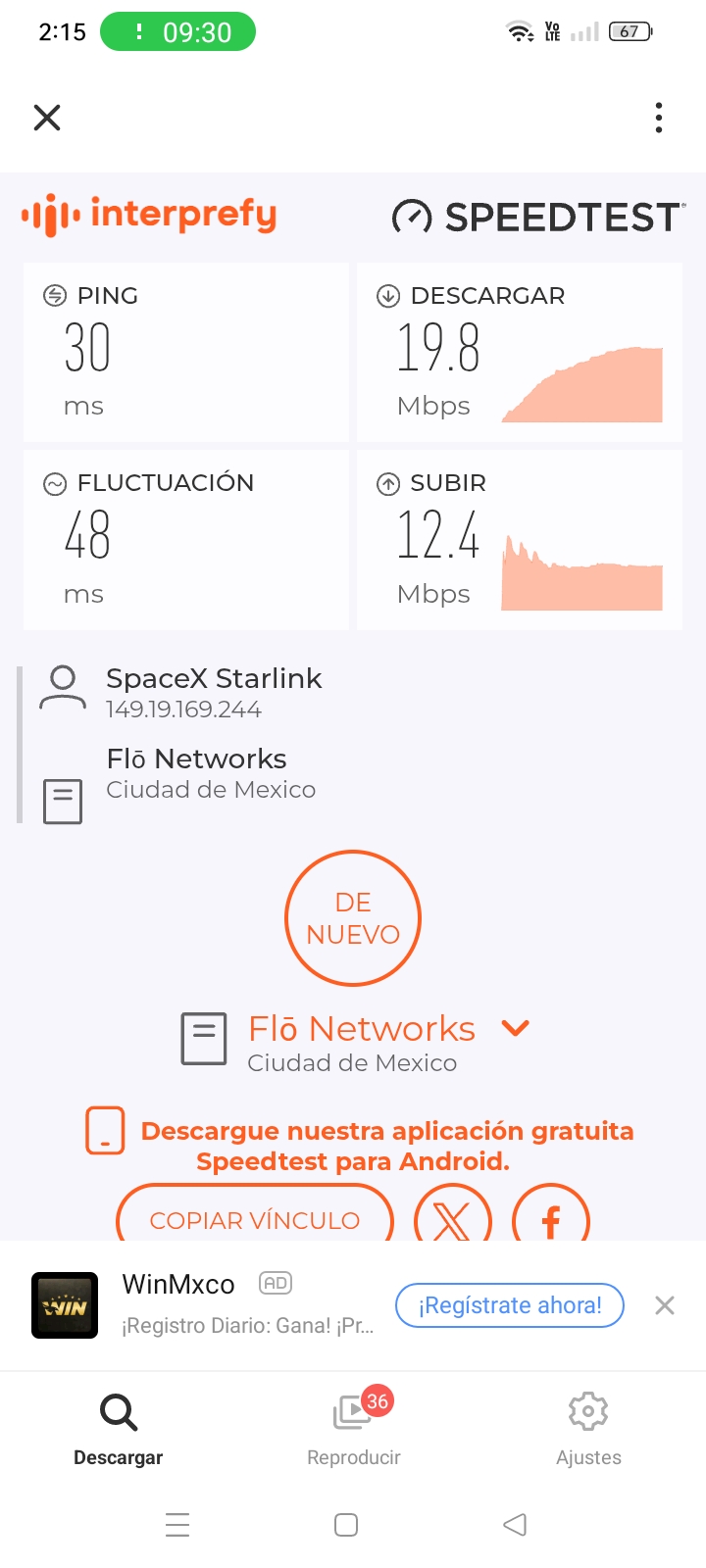Open the three-dot overflow menu

(x=659, y=118)
